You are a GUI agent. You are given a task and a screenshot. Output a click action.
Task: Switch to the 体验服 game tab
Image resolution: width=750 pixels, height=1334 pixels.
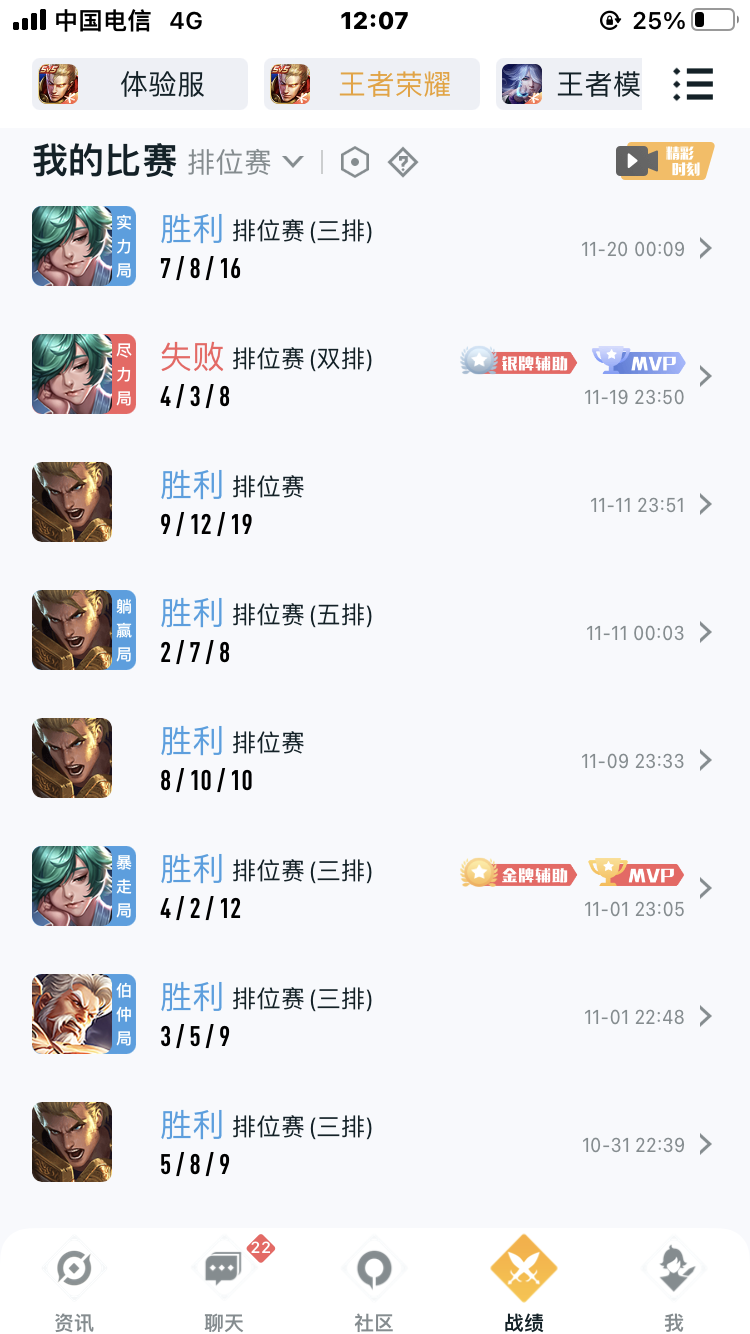tap(140, 85)
